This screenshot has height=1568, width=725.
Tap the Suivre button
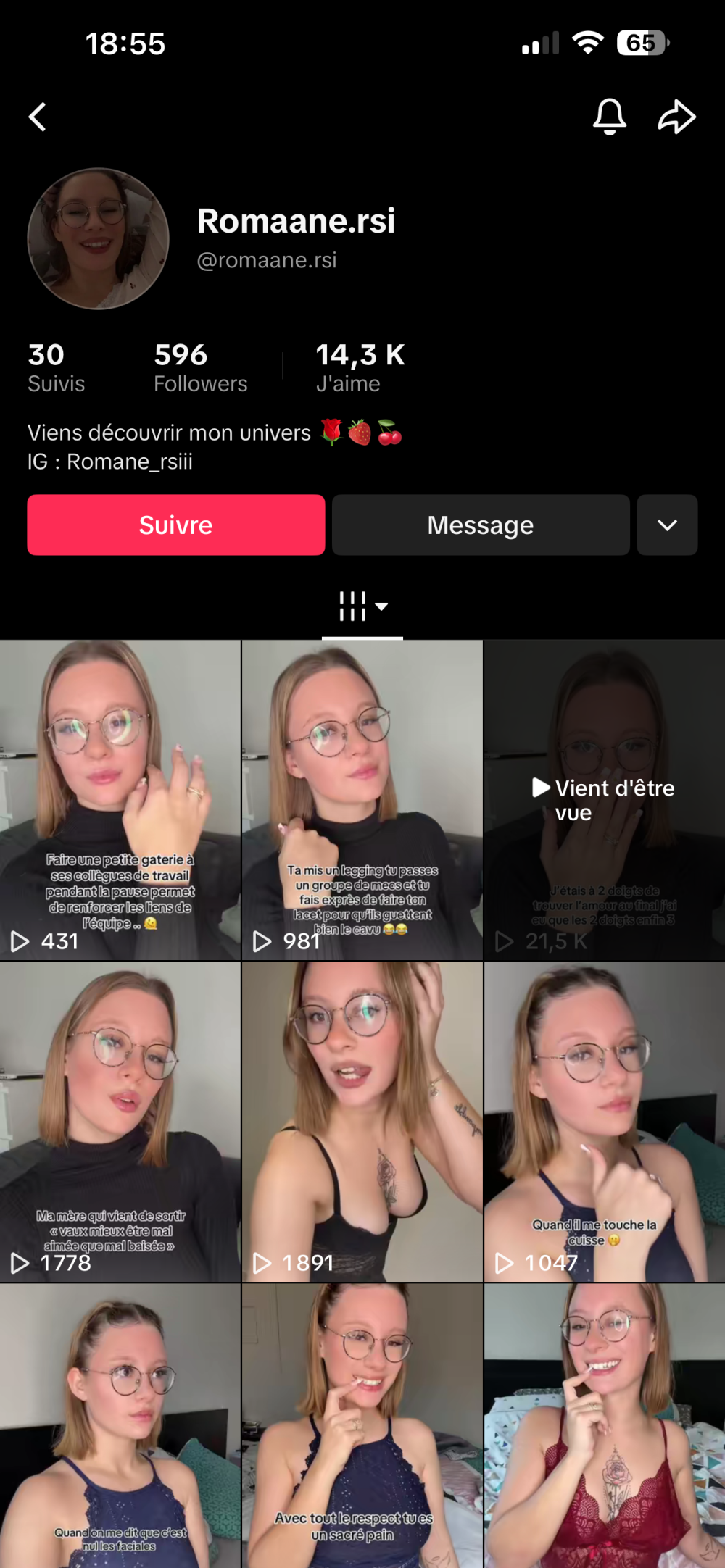[x=175, y=525]
